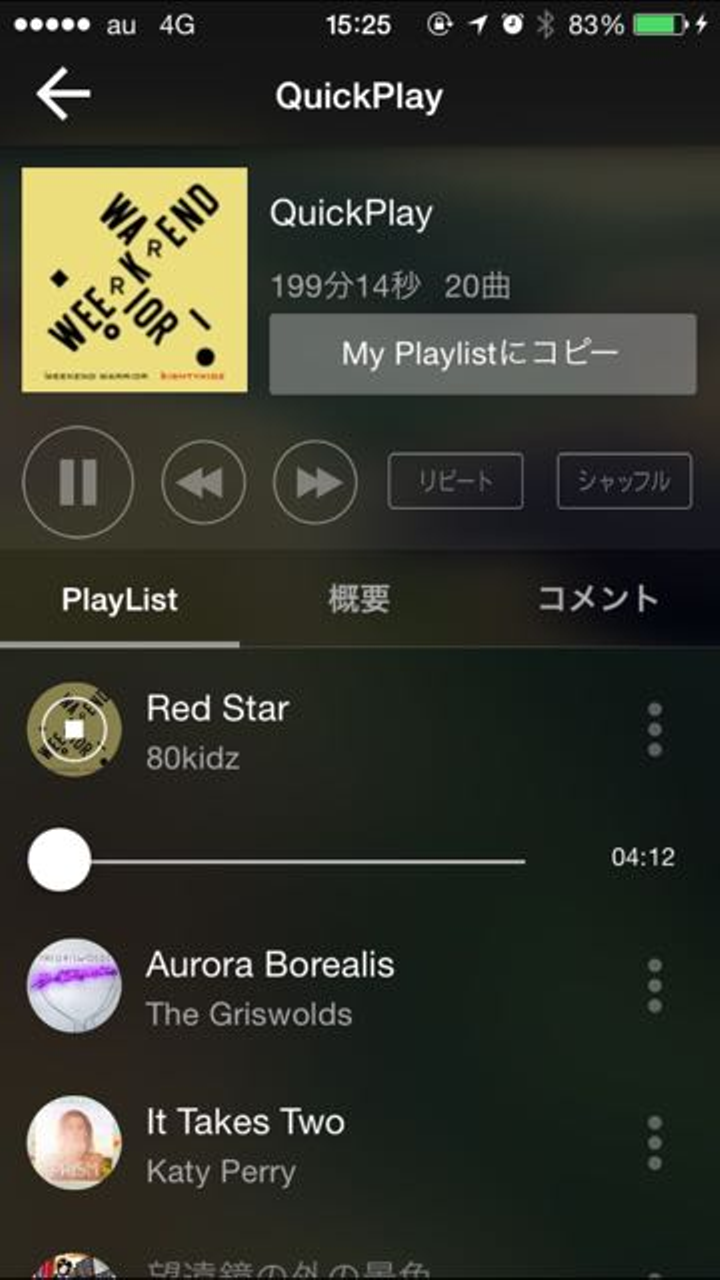Turn on シャッフル shuffle
This screenshot has width=720, height=1280.
point(623,481)
